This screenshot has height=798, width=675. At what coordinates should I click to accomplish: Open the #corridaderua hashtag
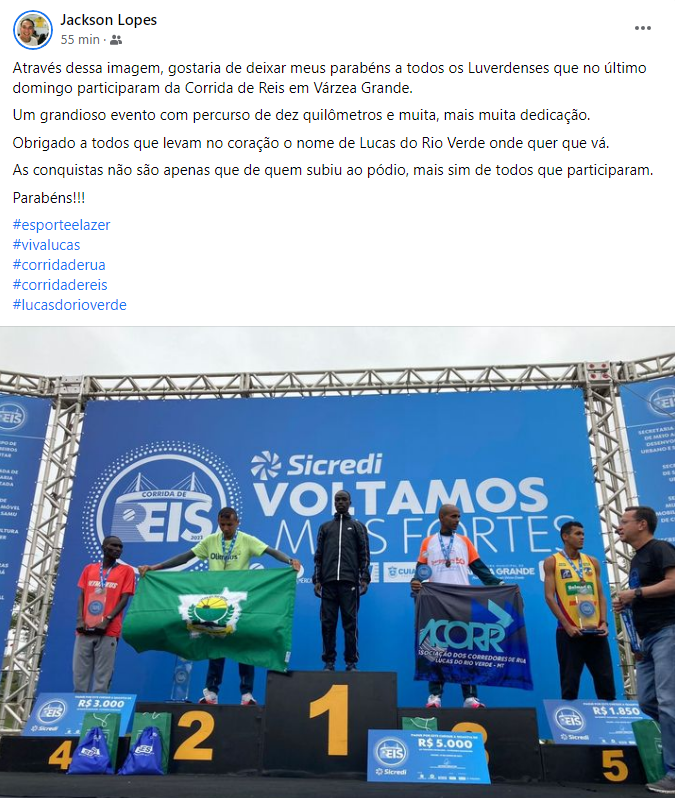pos(58,265)
